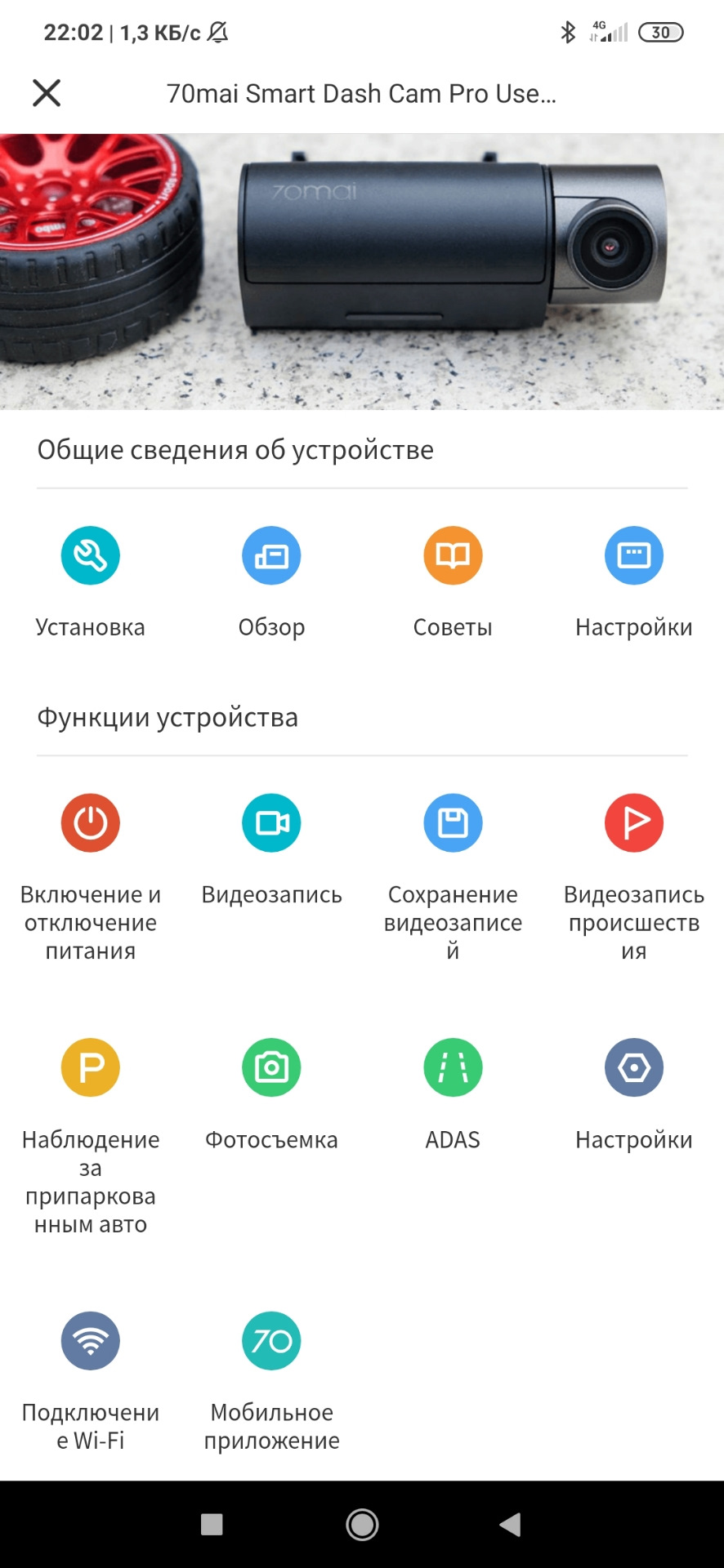Close the 70mai user guide

coord(47,93)
